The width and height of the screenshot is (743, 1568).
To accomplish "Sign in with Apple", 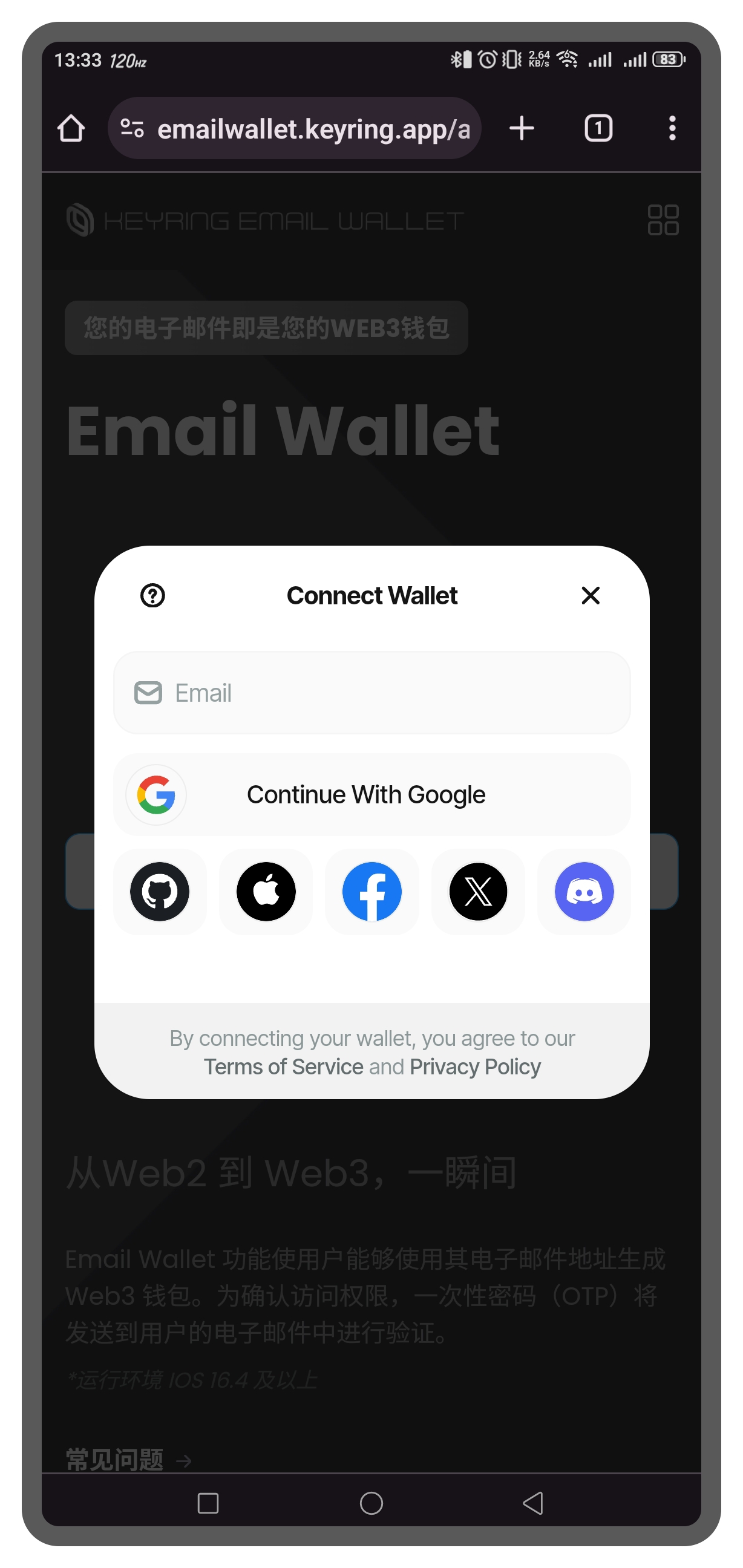I will pos(266,892).
